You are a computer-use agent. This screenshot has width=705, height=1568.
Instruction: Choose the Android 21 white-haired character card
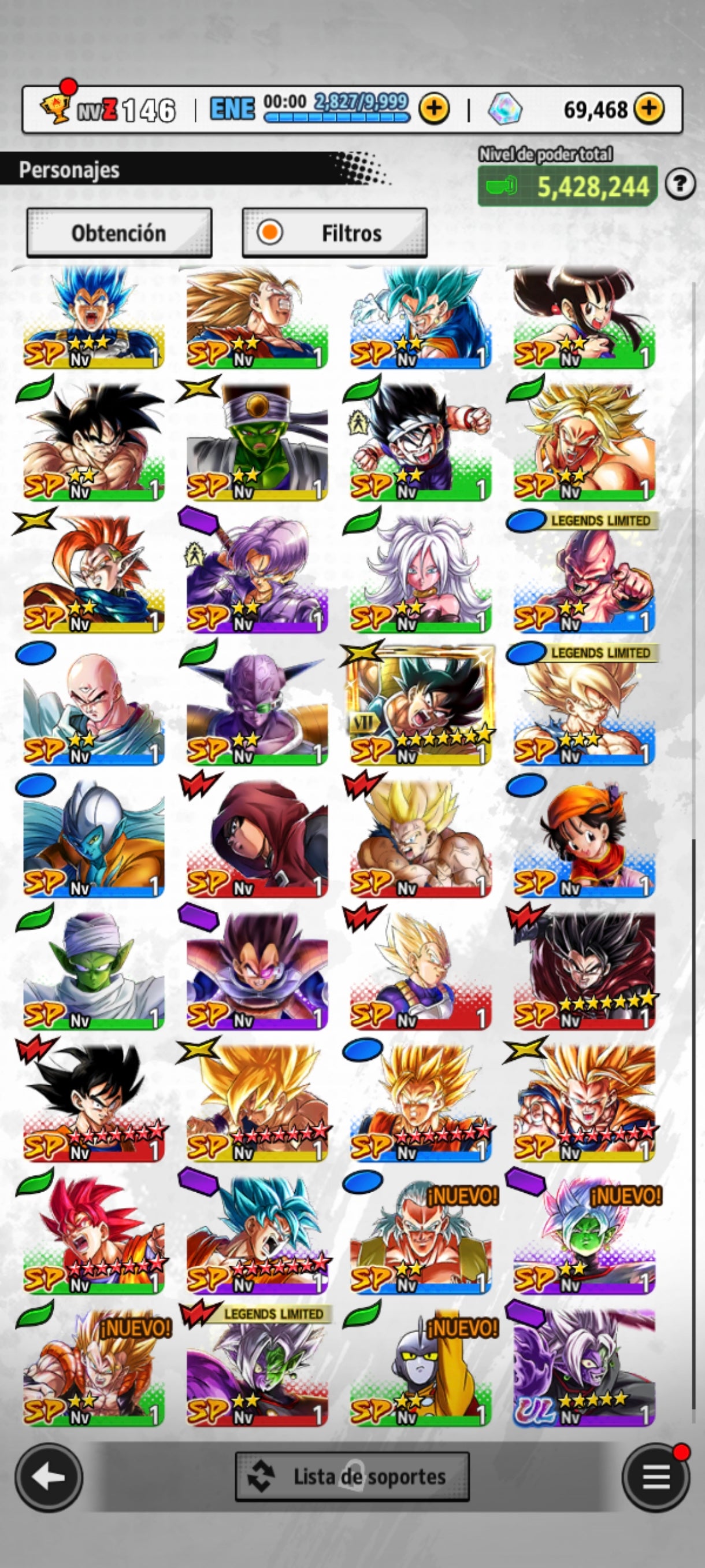[x=420, y=575]
